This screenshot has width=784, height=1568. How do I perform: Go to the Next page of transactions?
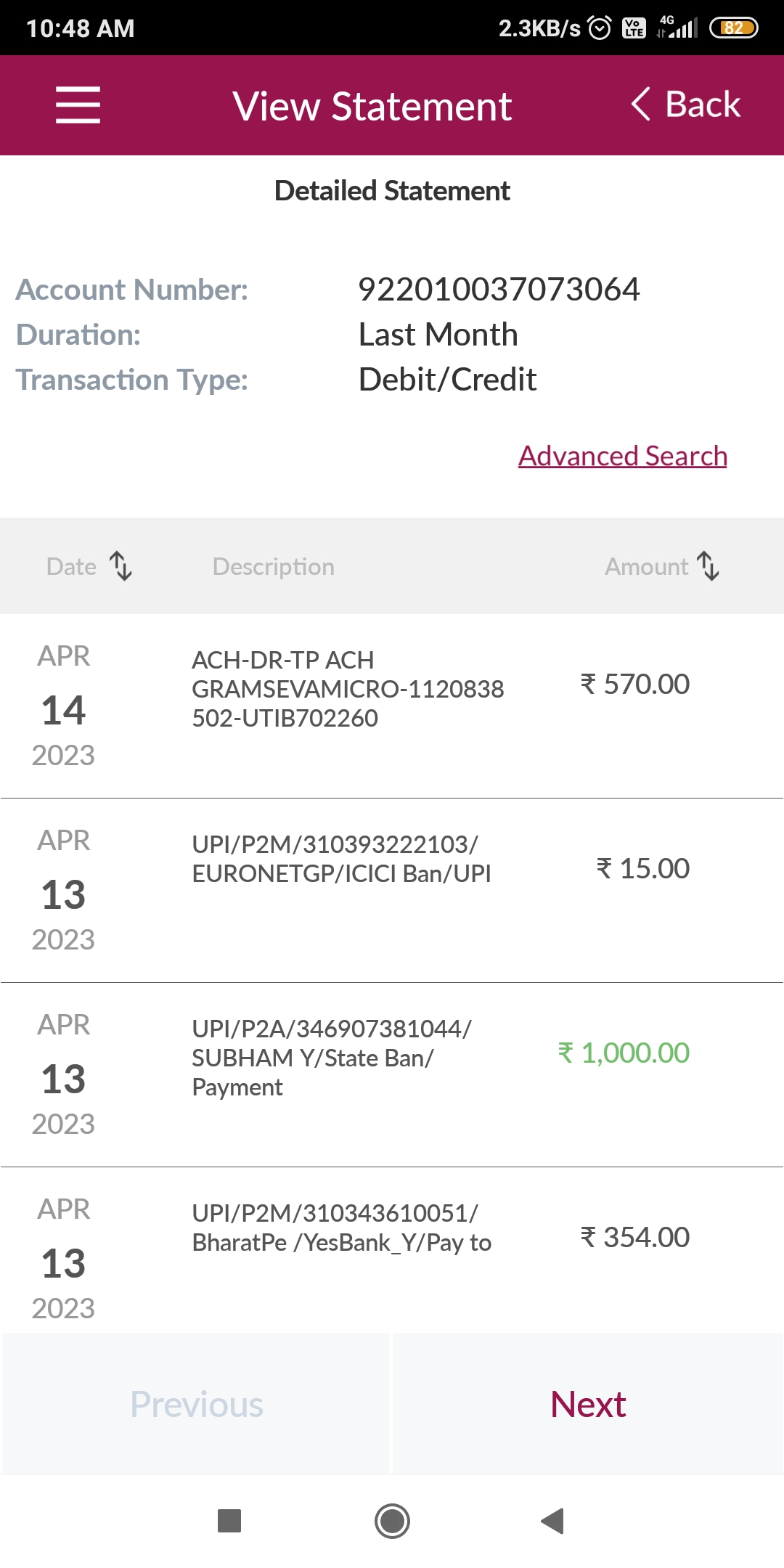[x=588, y=1404]
